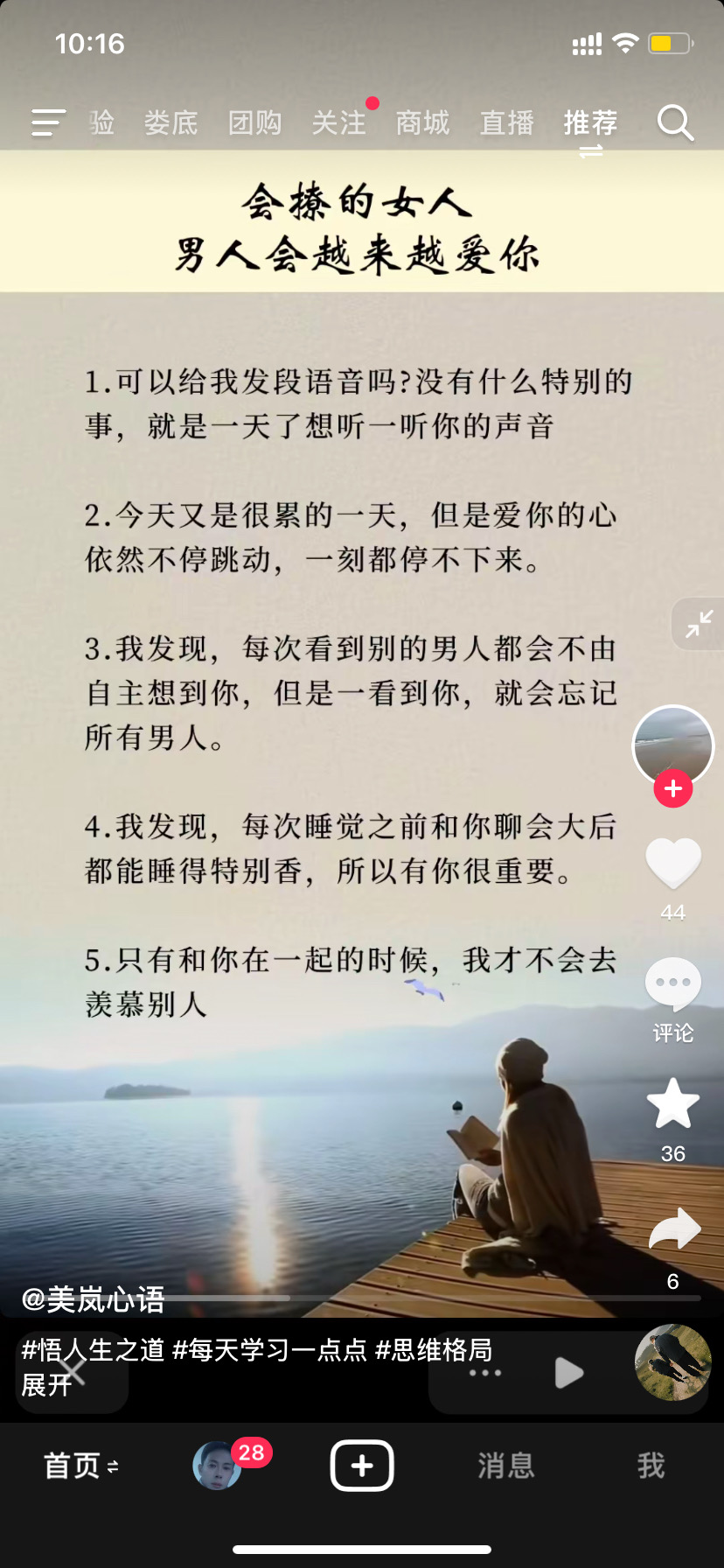Like the video using the heart icon
Viewport: 724px width, 1568px height.
(672, 863)
